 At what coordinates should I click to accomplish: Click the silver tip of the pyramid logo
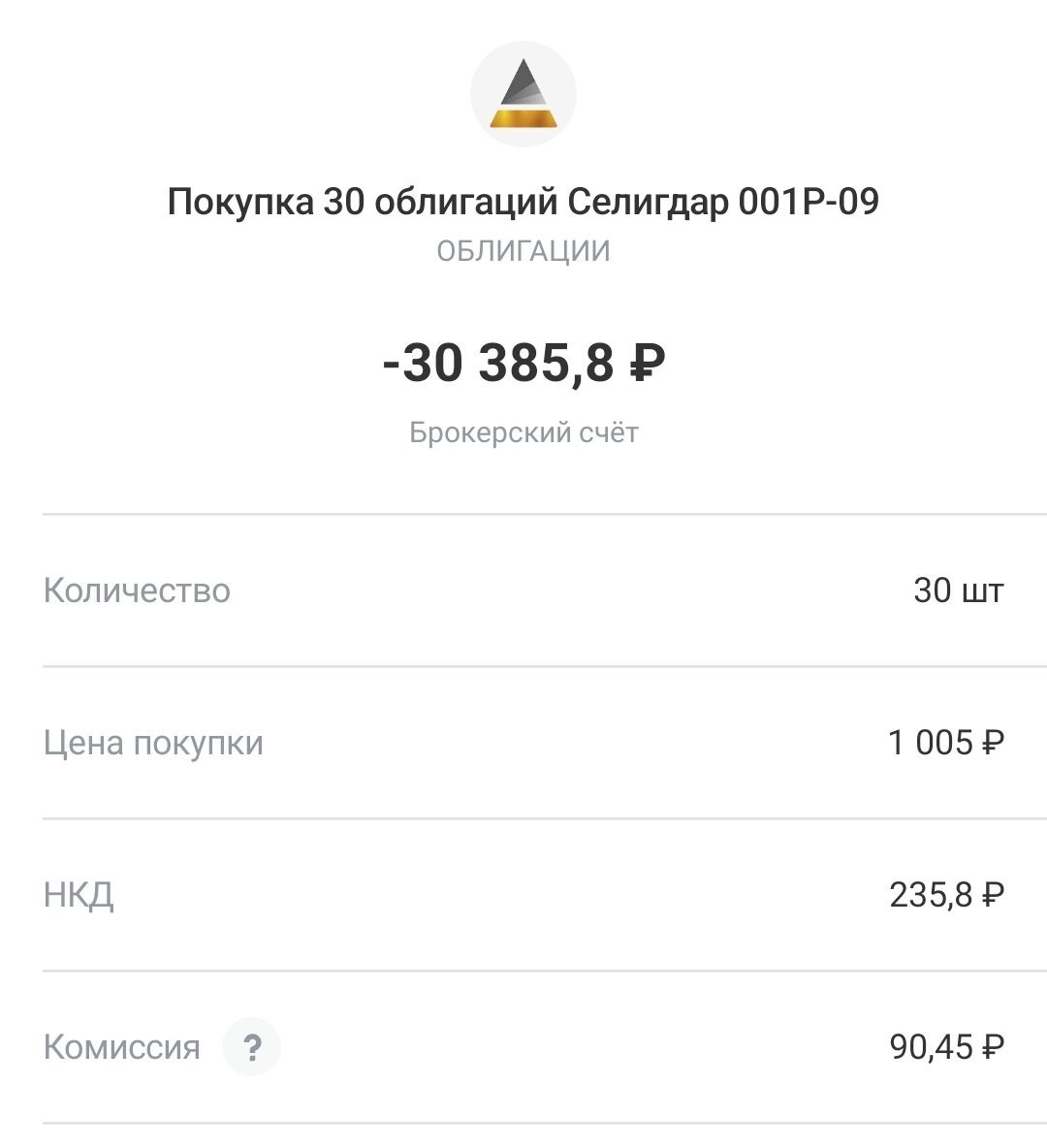523,68
